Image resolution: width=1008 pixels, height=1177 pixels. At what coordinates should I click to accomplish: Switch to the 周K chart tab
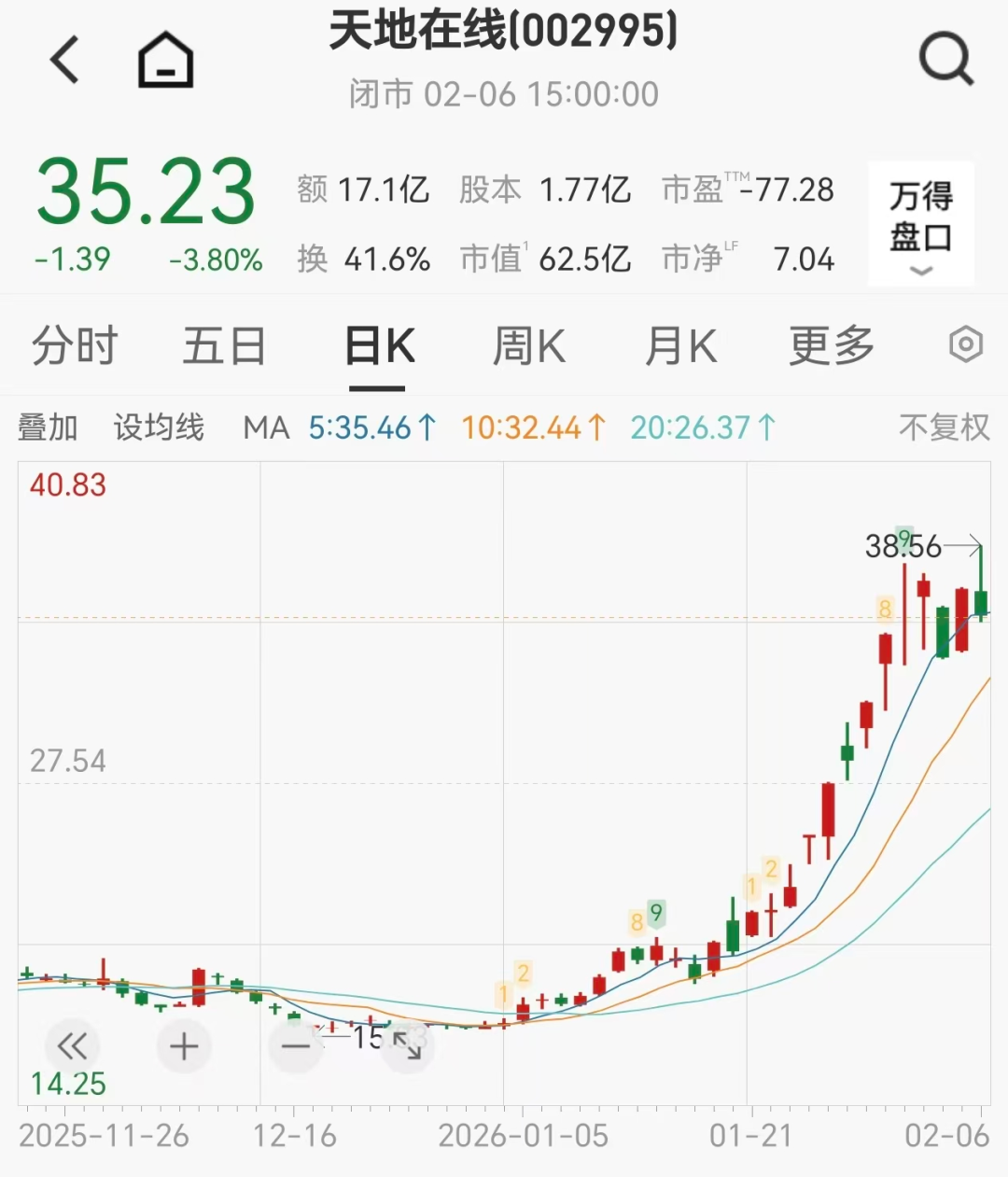(x=529, y=346)
